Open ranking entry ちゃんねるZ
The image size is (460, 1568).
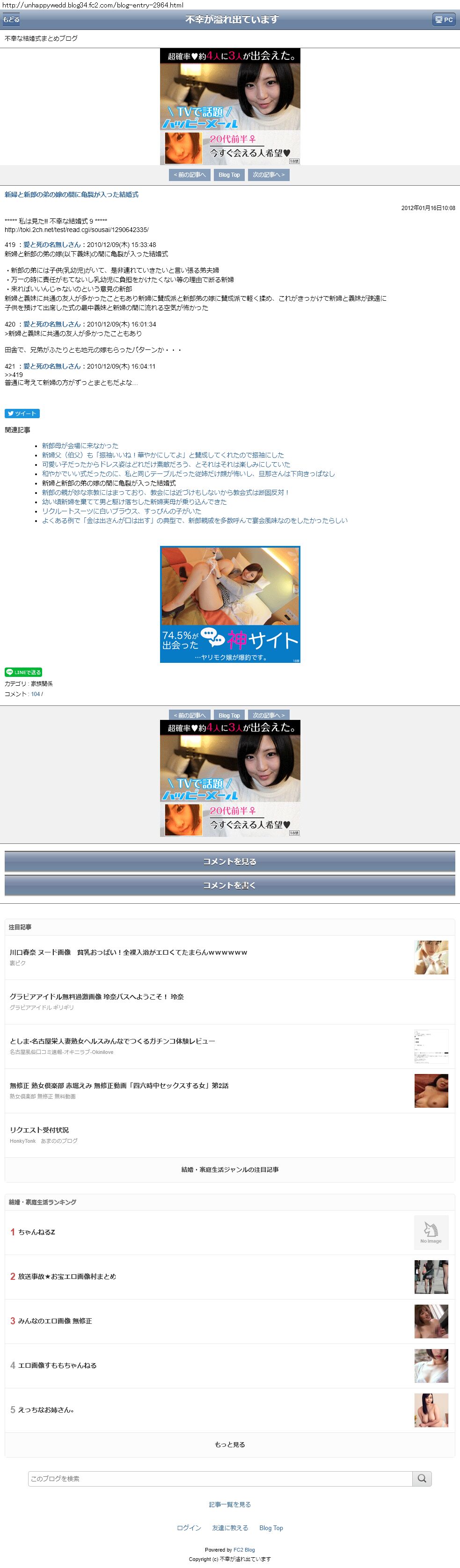click(x=37, y=1232)
